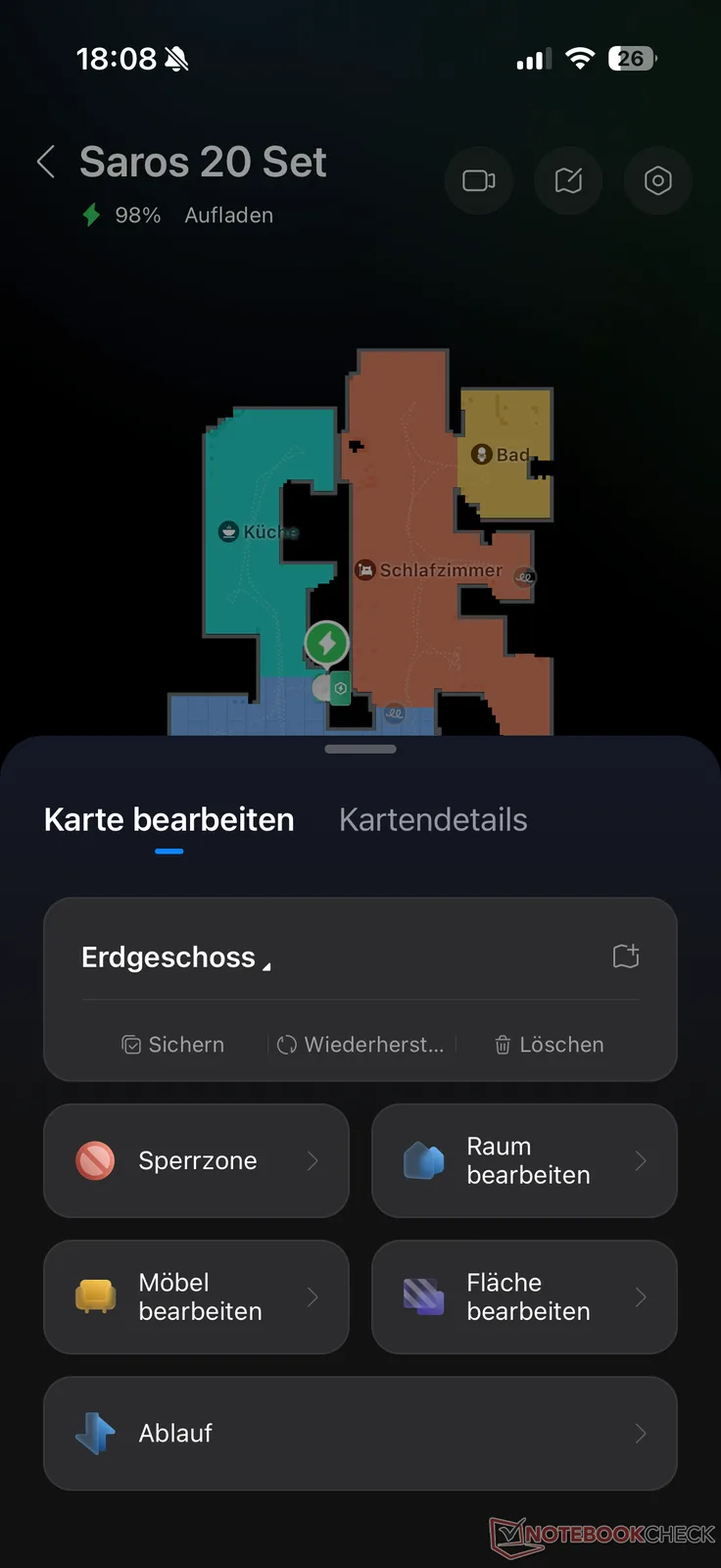Add a new map with the plus icon
This screenshot has height=1568, width=721.
point(626,956)
